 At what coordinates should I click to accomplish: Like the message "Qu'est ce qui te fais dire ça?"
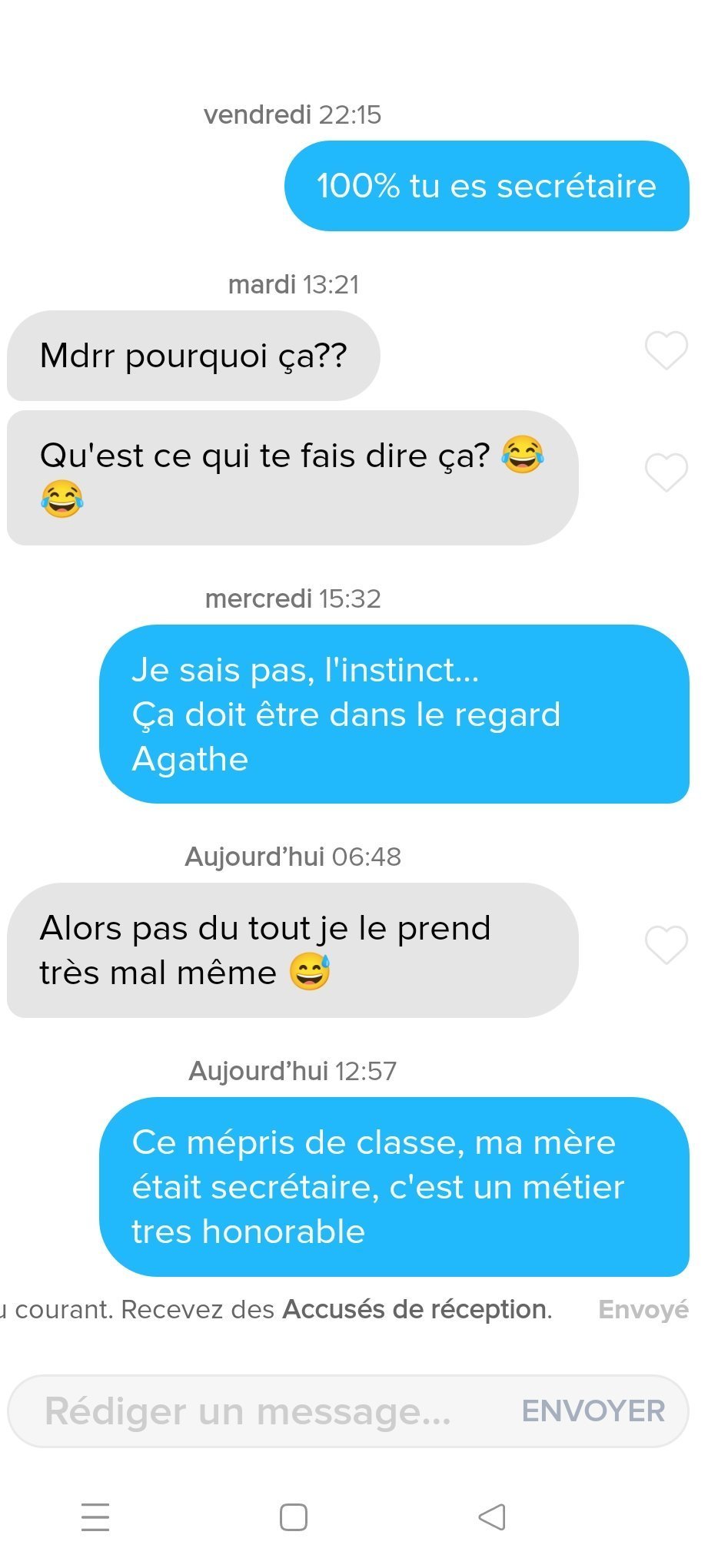coord(666,472)
